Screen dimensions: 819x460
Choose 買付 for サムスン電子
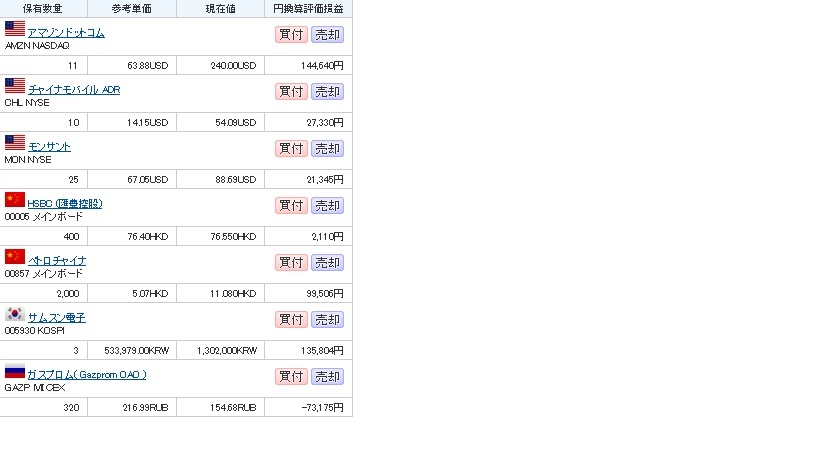click(x=291, y=319)
